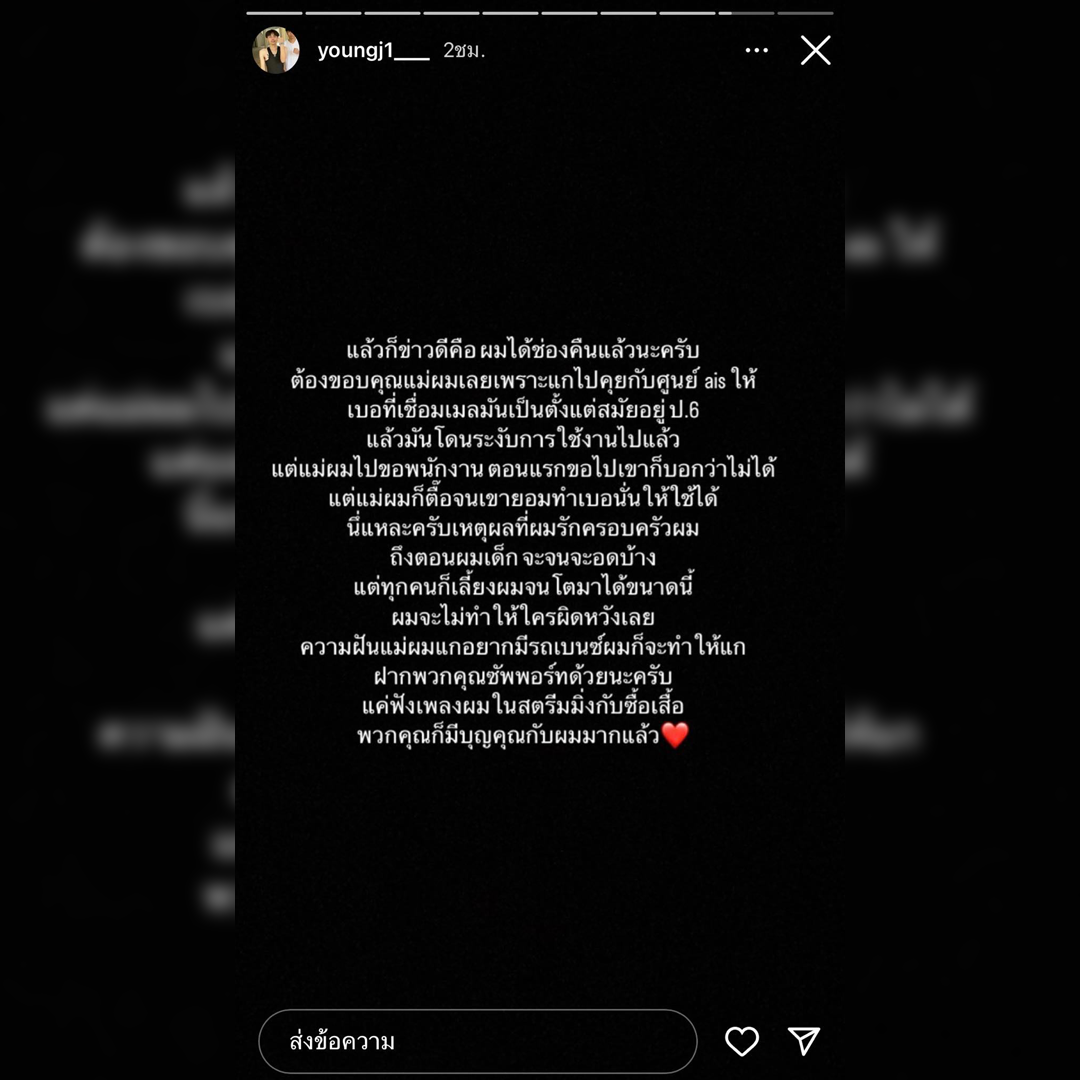Open youngj1___ profile picture

point(276,50)
